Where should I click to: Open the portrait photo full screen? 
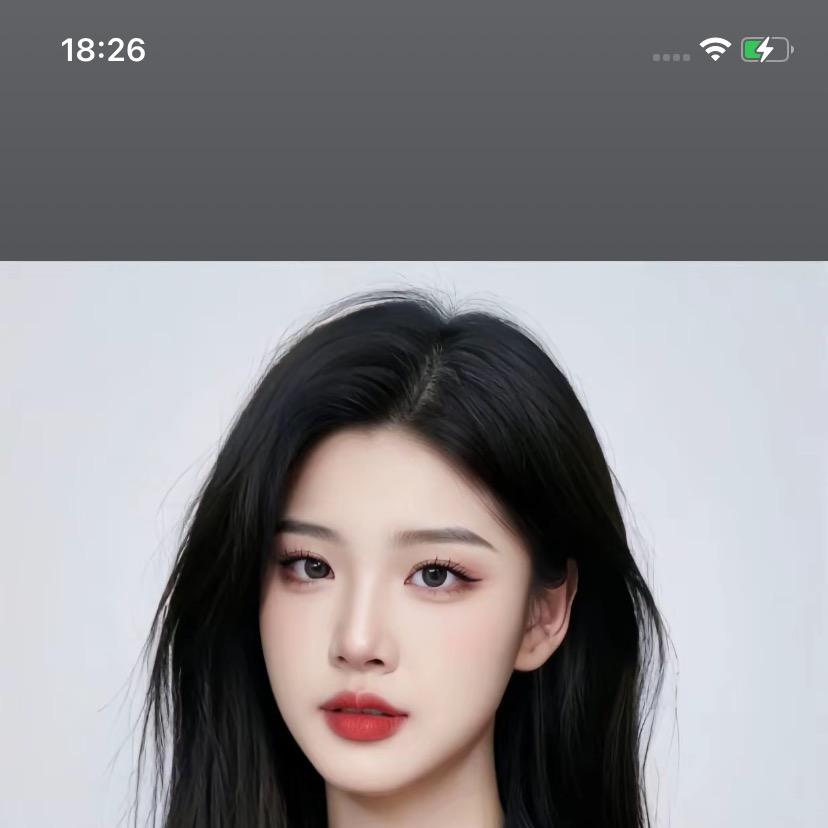pos(414,545)
